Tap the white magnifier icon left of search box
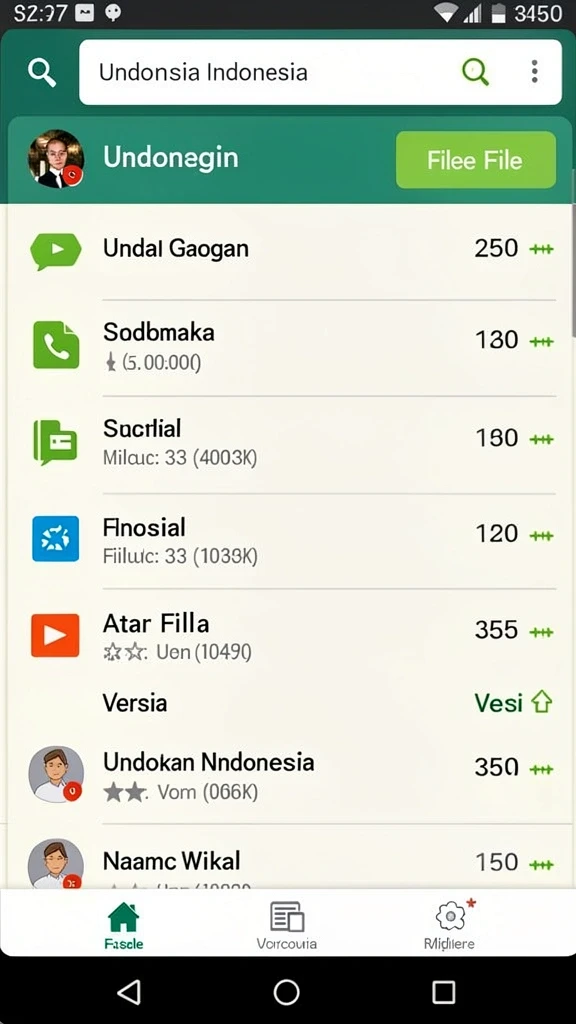 pyautogui.click(x=42, y=72)
